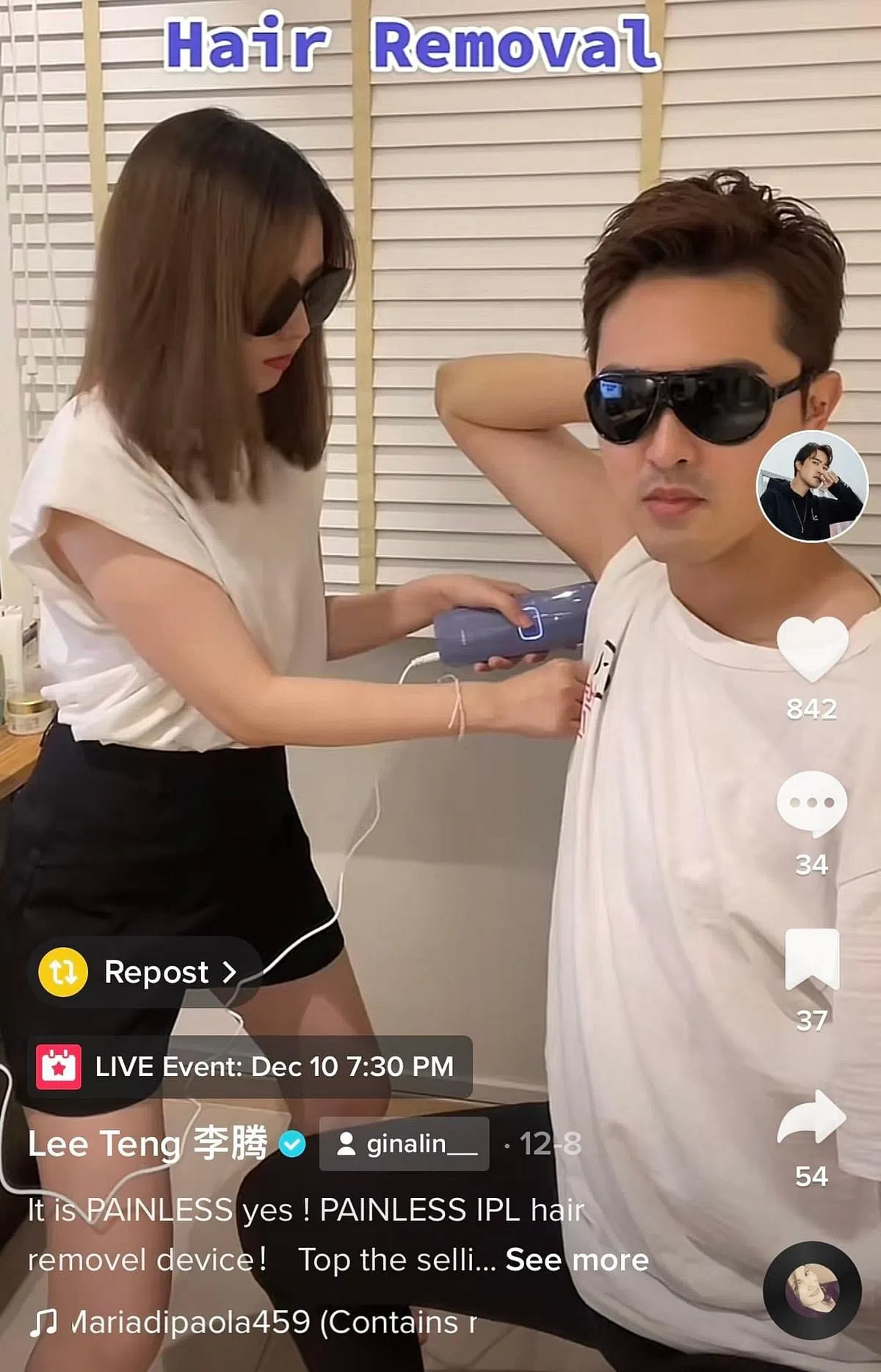Open the creator's profile picture
Image resolution: width=881 pixels, height=1372 pixels.
pos(812,486)
